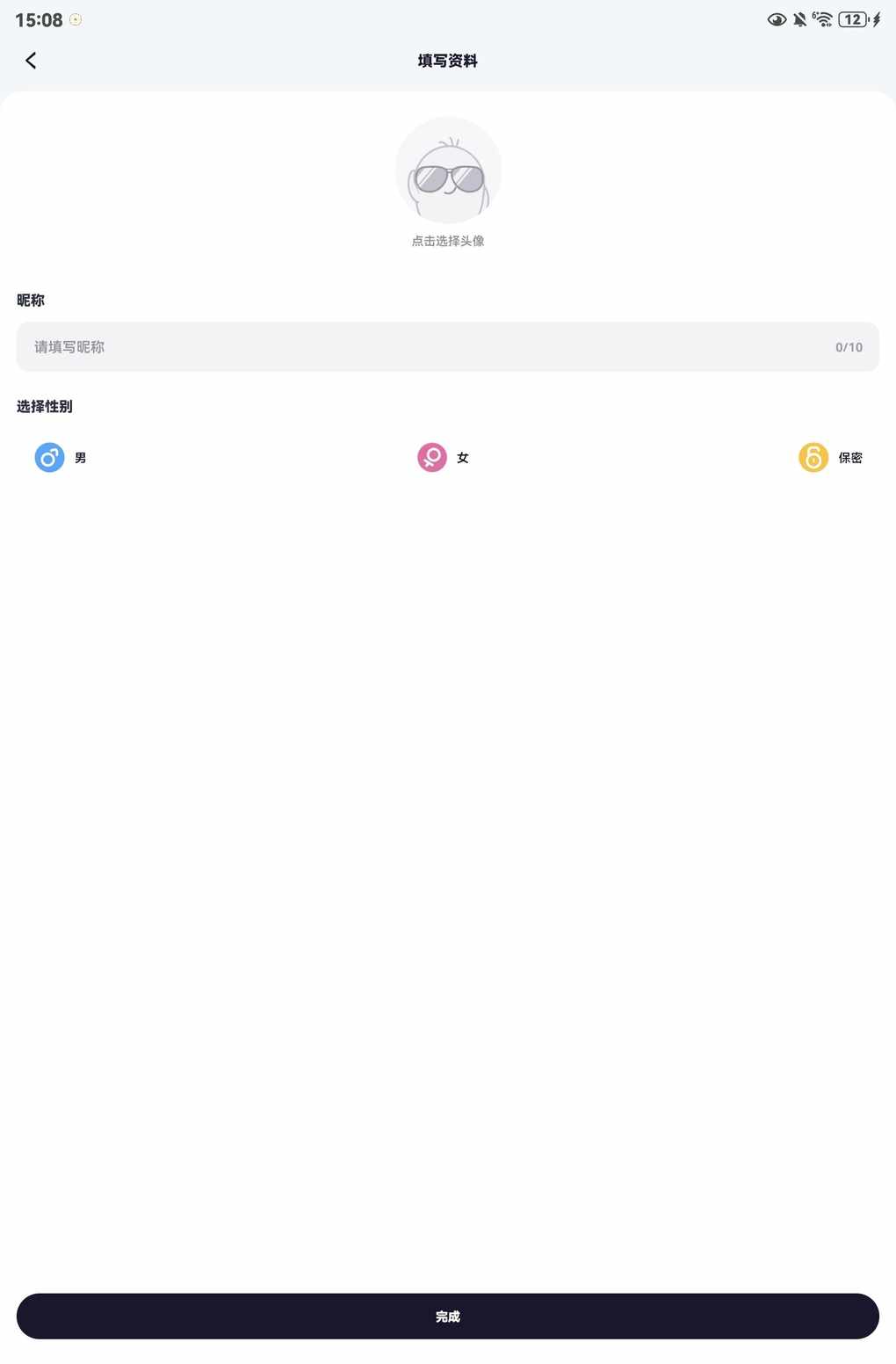Image resolution: width=896 pixels, height=1364 pixels.
Task: Tap the 完成 button to finish
Action: (x=448, y=1316)
